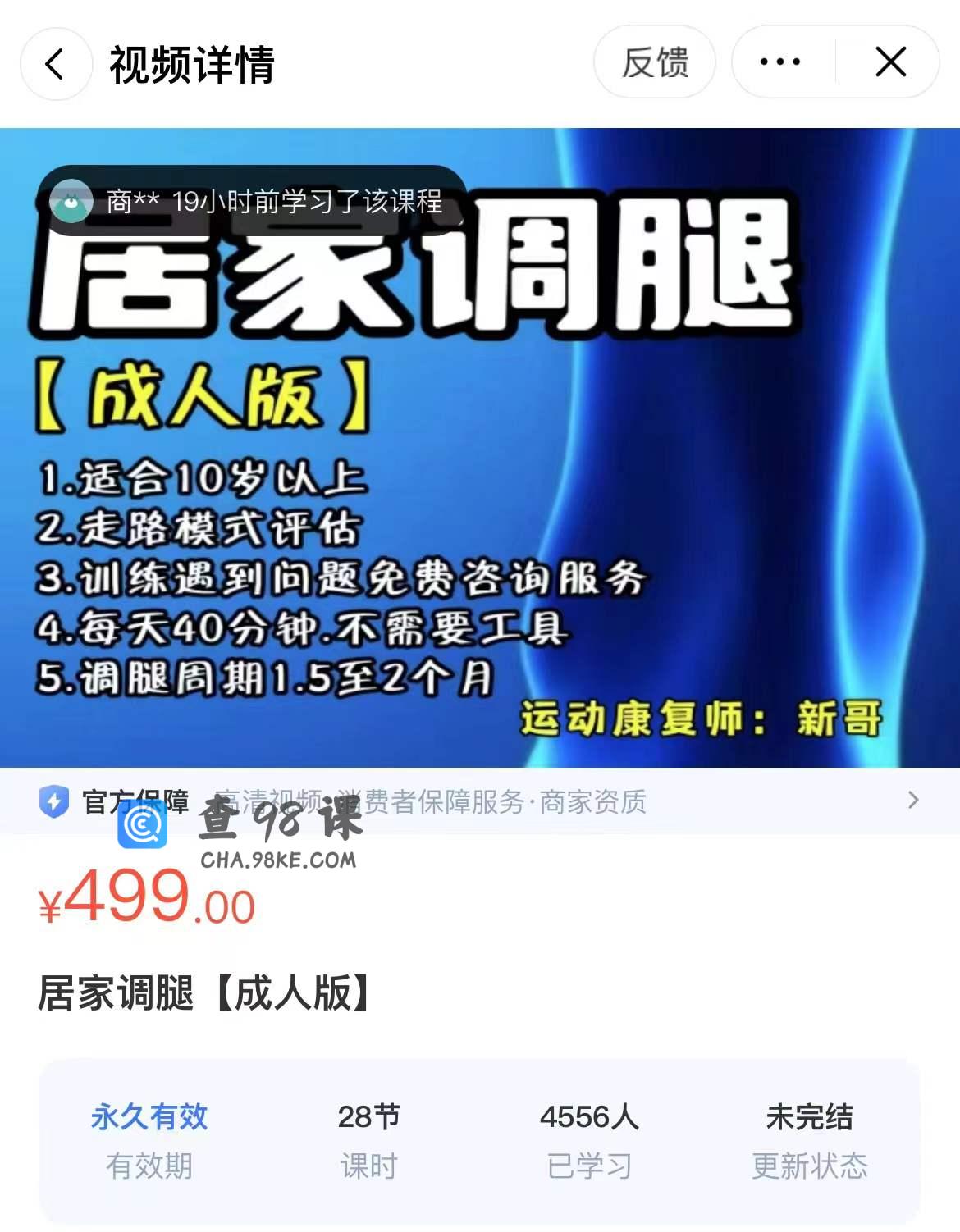
Task: Open the three-dot more menu
Action: tap(780, 62)
